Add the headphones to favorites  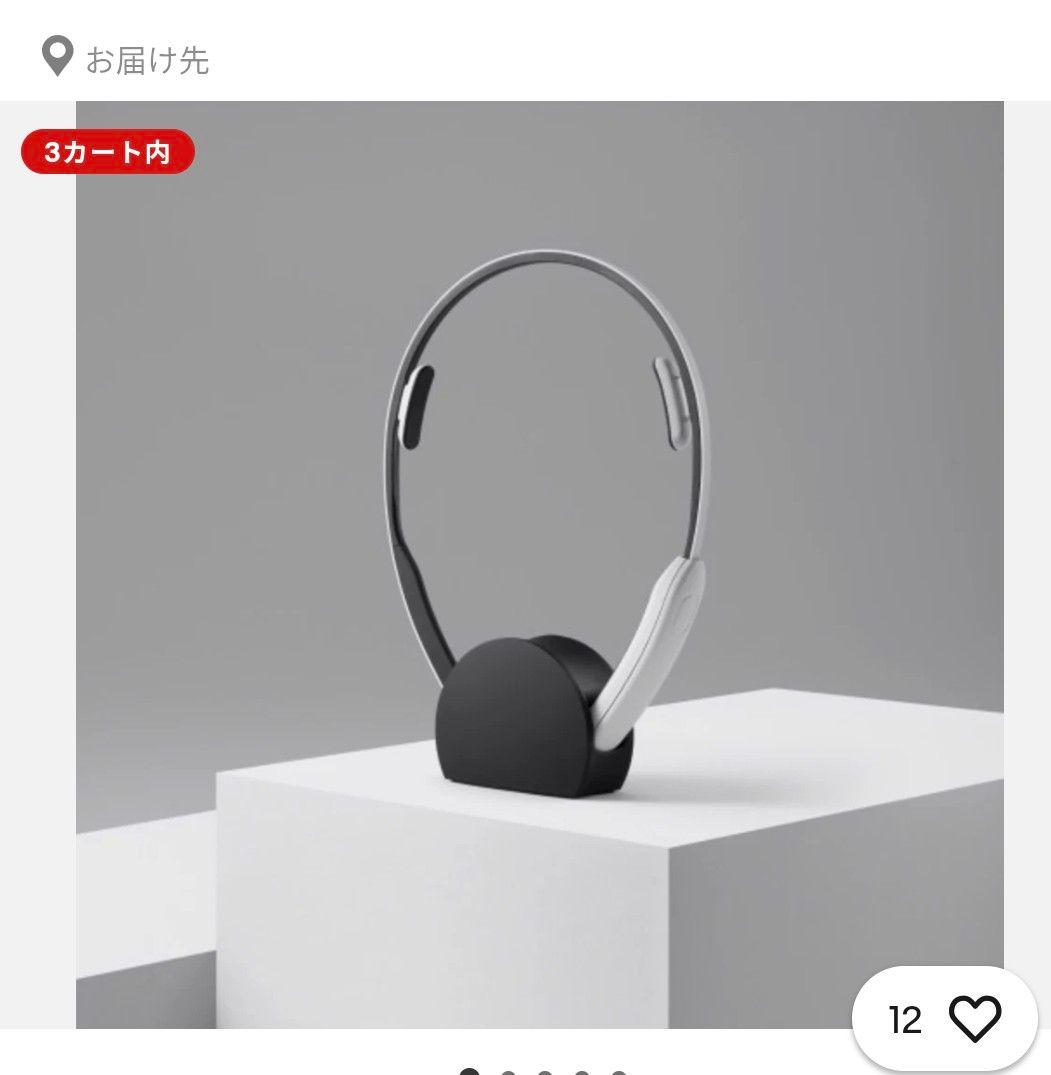[973, 1019]
